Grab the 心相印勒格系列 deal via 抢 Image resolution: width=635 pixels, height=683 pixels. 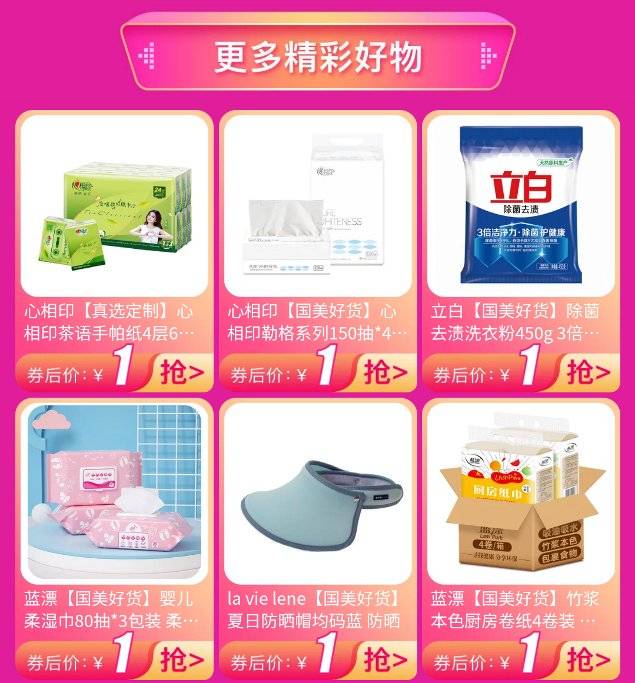[x=385, y=373]
